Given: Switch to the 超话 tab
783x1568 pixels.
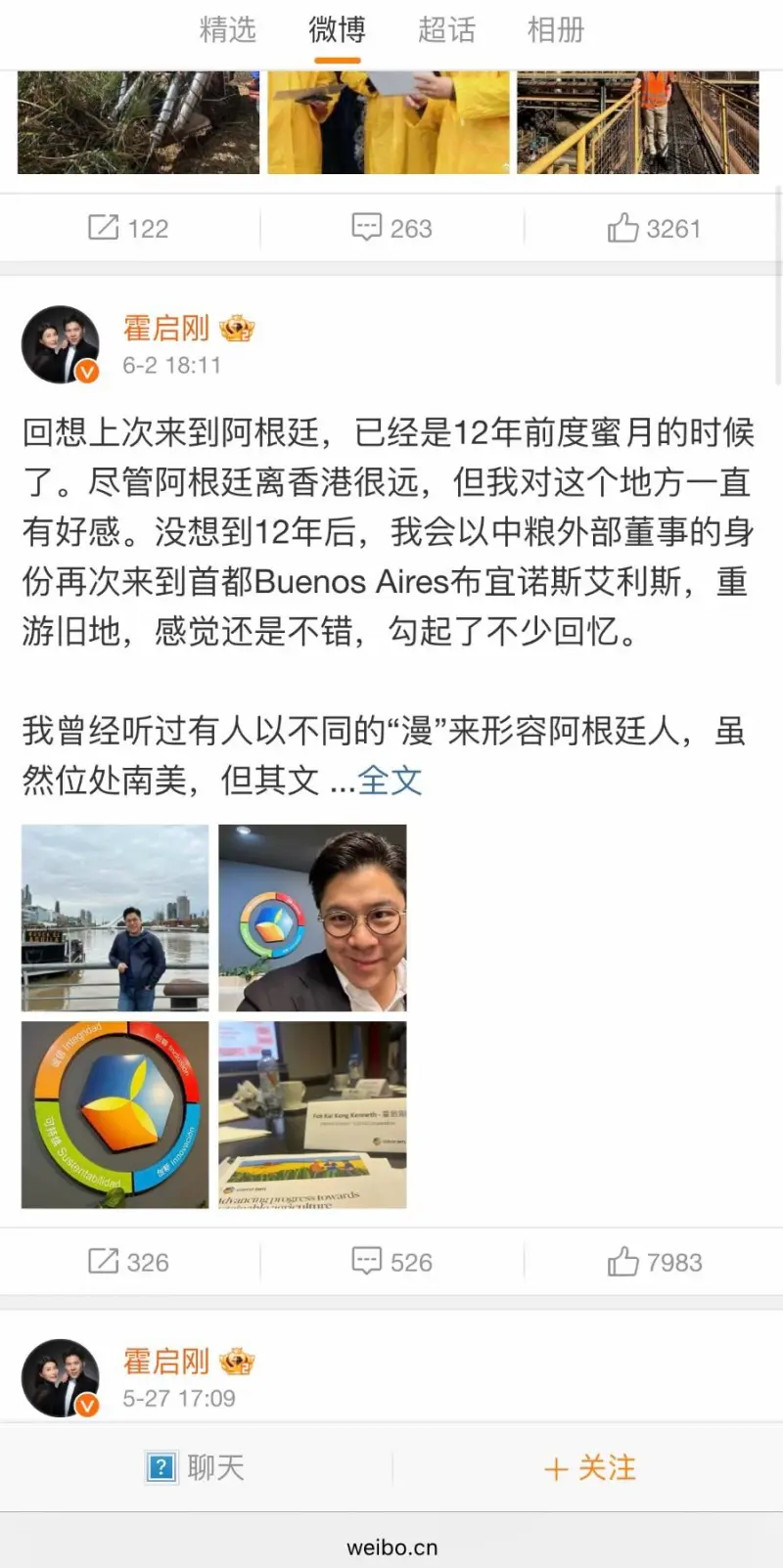Looking at the screenshot, I should click(446, 30).
